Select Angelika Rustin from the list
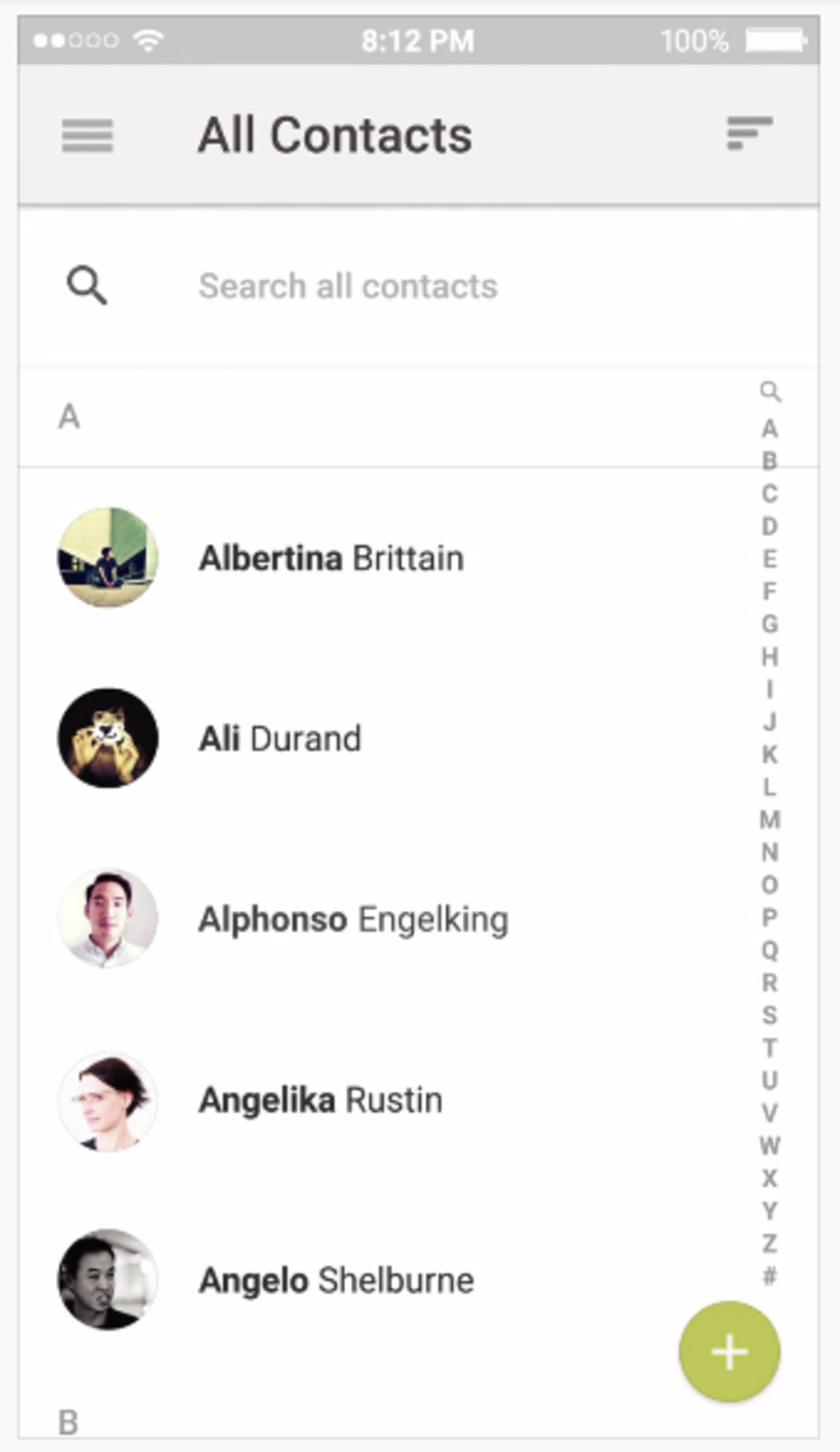 click(320, 1100)
